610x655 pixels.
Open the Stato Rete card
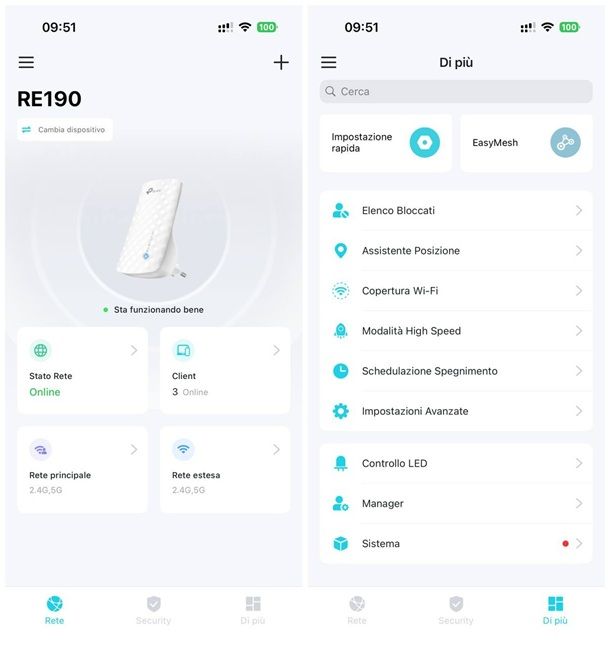[x=82, y=370]
